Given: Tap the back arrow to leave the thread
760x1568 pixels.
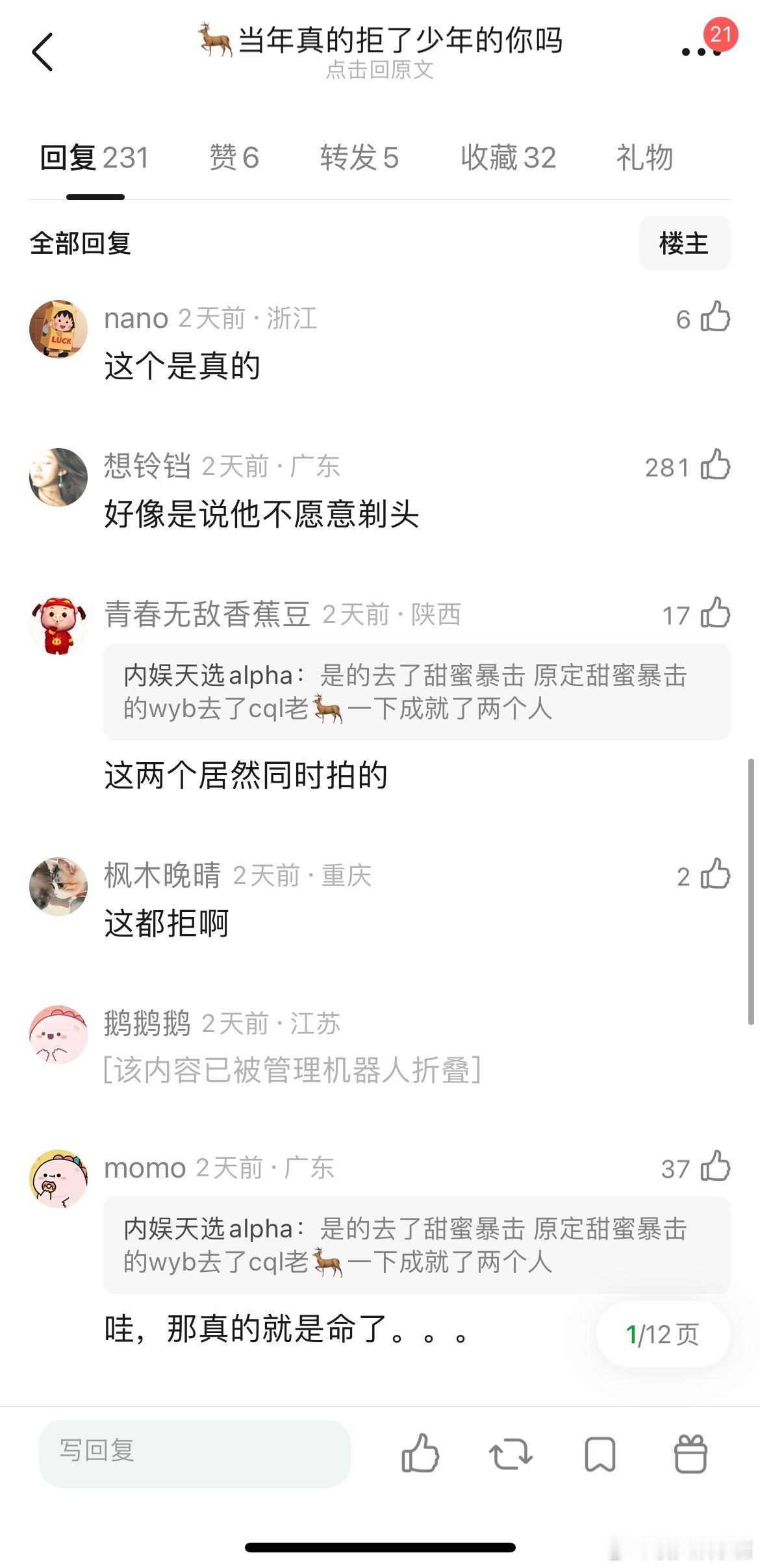Looking at the screenshot, I should tap(43, 51).
